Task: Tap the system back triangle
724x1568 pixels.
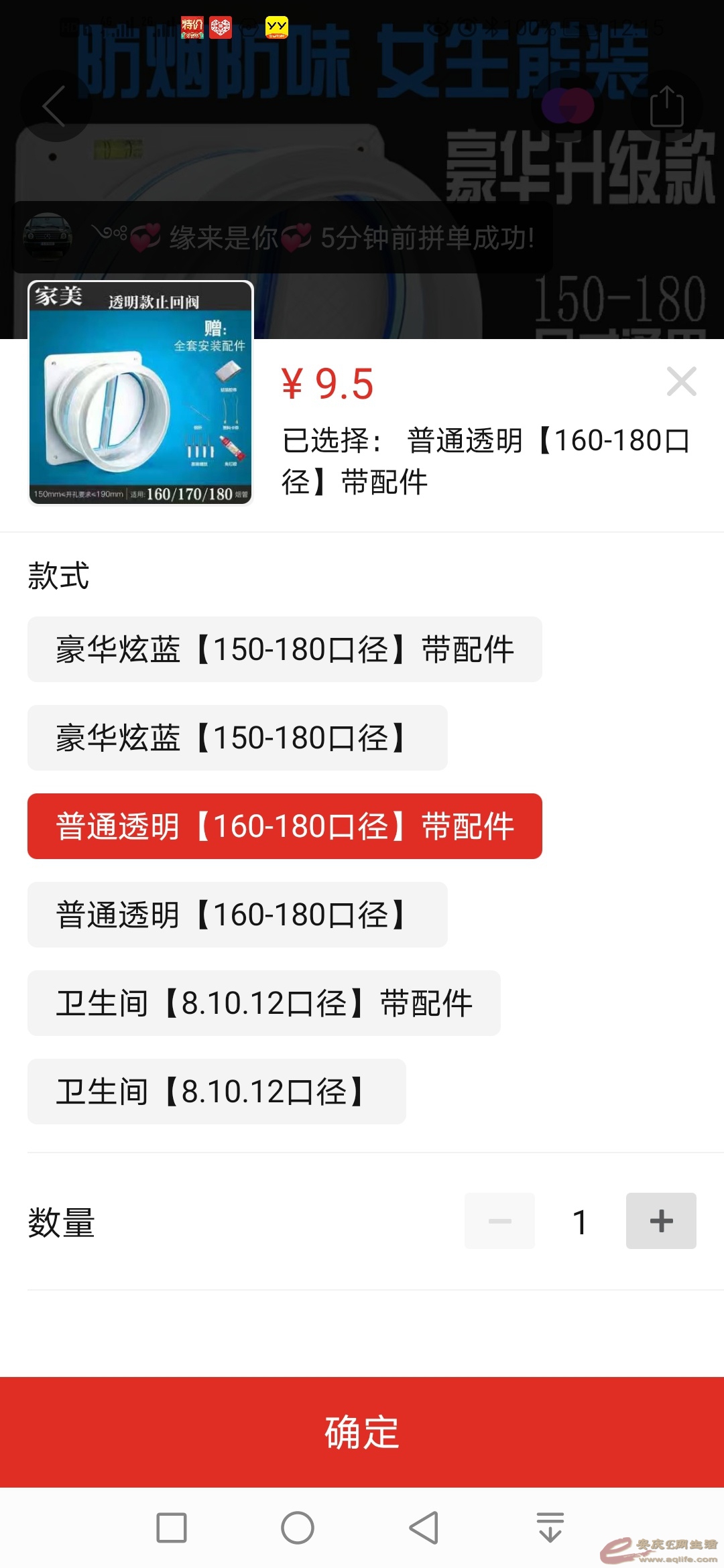Action: pos(424,1528)
